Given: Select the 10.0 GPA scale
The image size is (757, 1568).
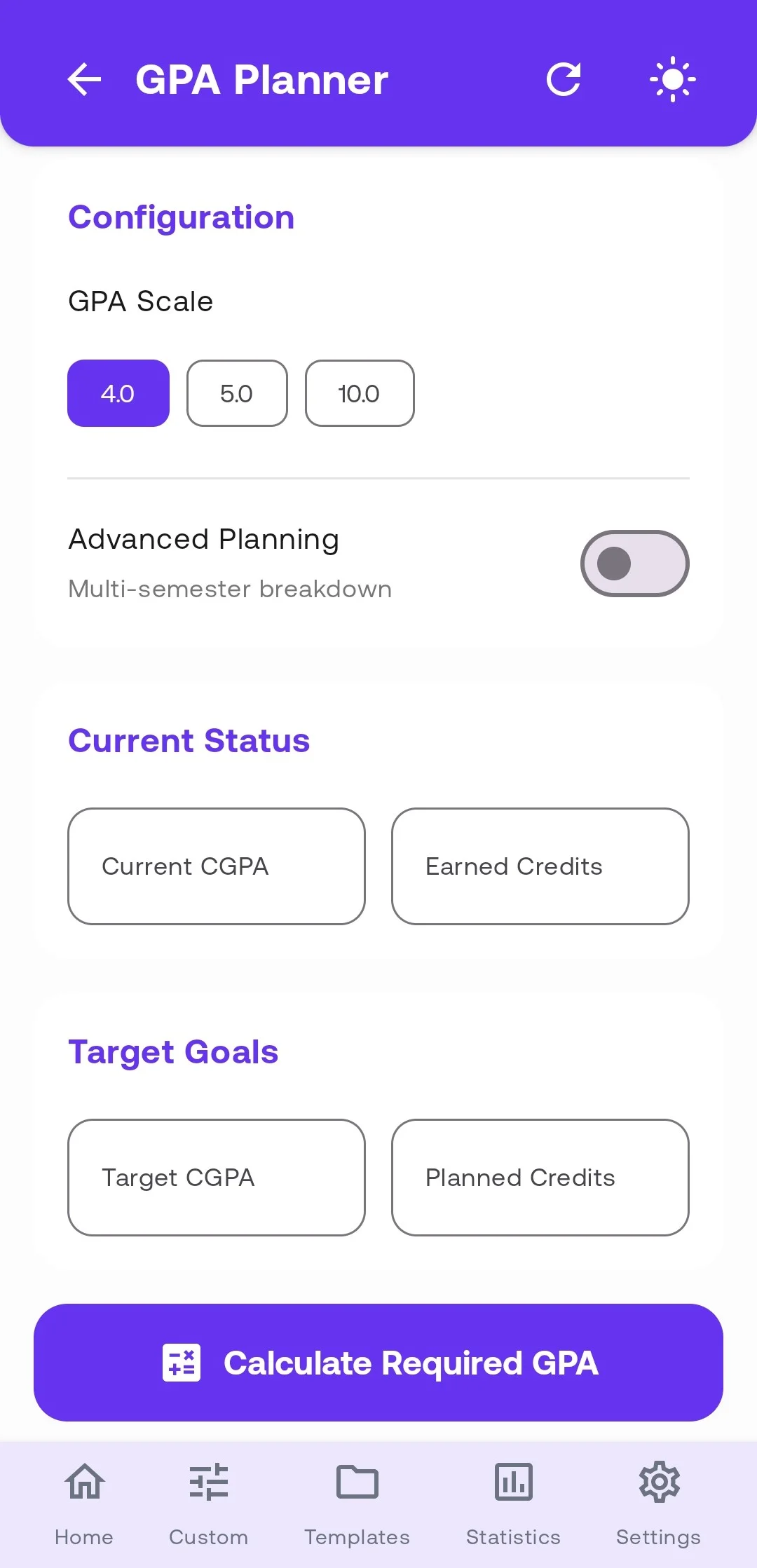Looking at the screenshot, I should 359,393.
